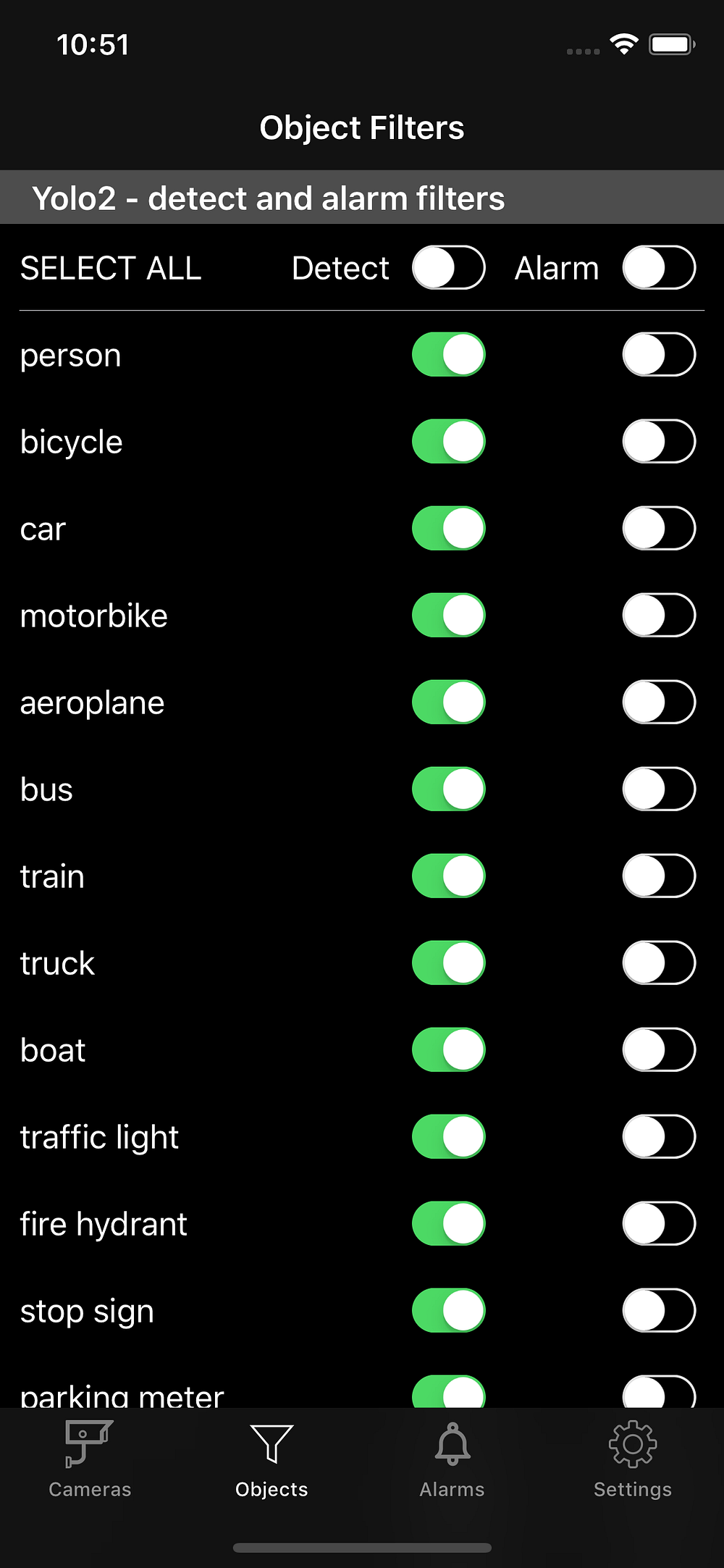
Task: Turn off bicycle detection
Action: point(448,441)
